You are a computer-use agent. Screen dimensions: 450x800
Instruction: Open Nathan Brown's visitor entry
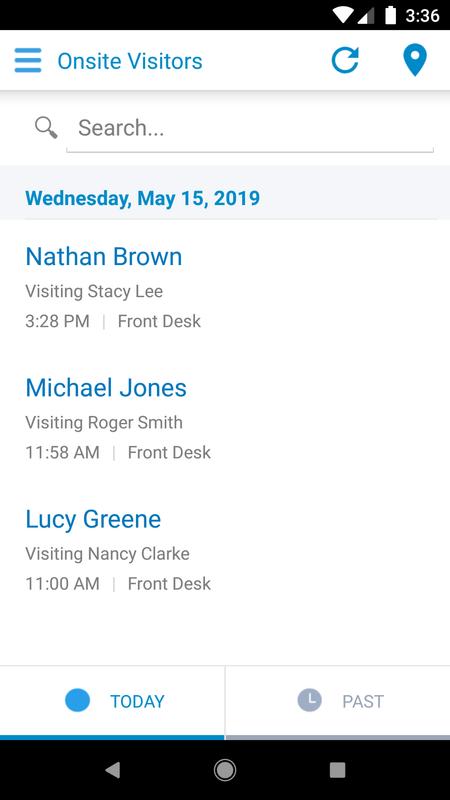[x=225, y=287]
